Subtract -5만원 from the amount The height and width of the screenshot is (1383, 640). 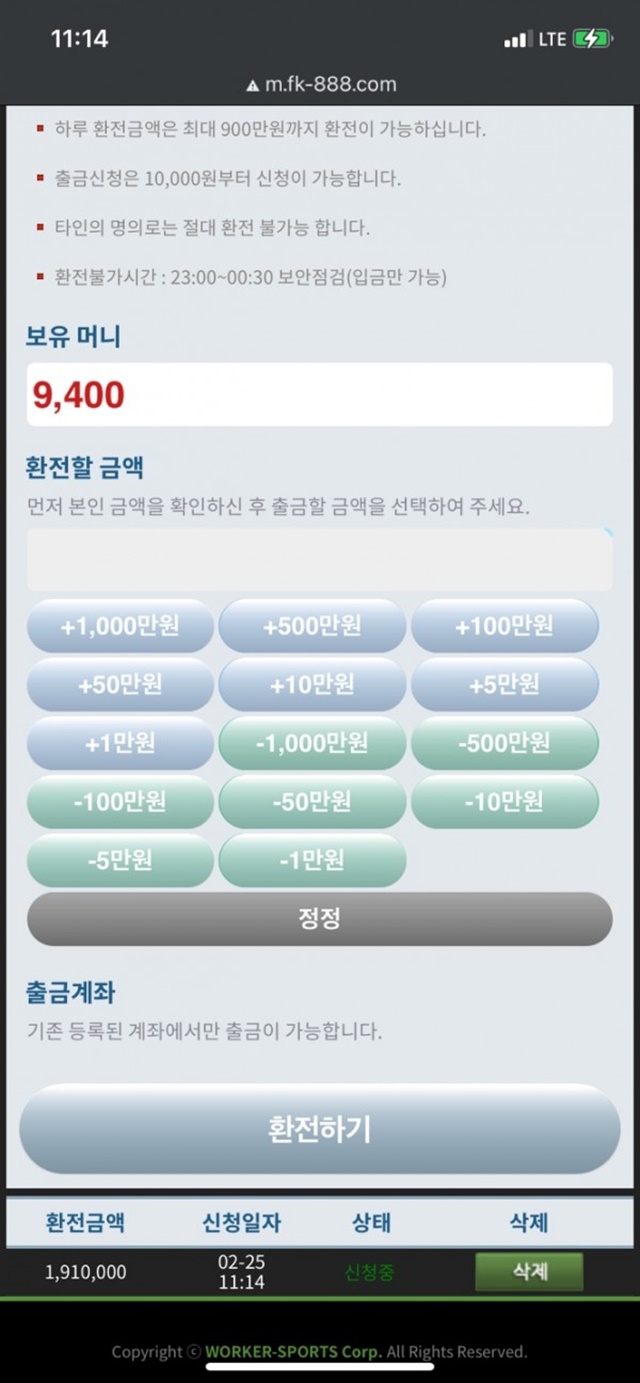(x=120, y=860)
